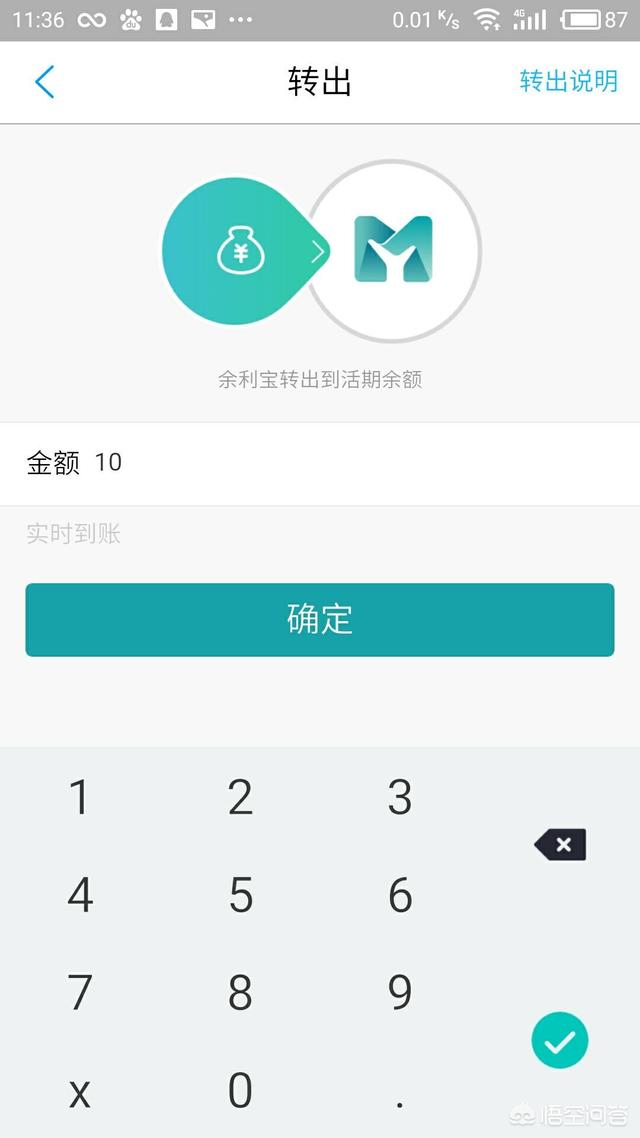
Task: Confirm the transfer with 确定 button
Action: [x=320, y=620]
